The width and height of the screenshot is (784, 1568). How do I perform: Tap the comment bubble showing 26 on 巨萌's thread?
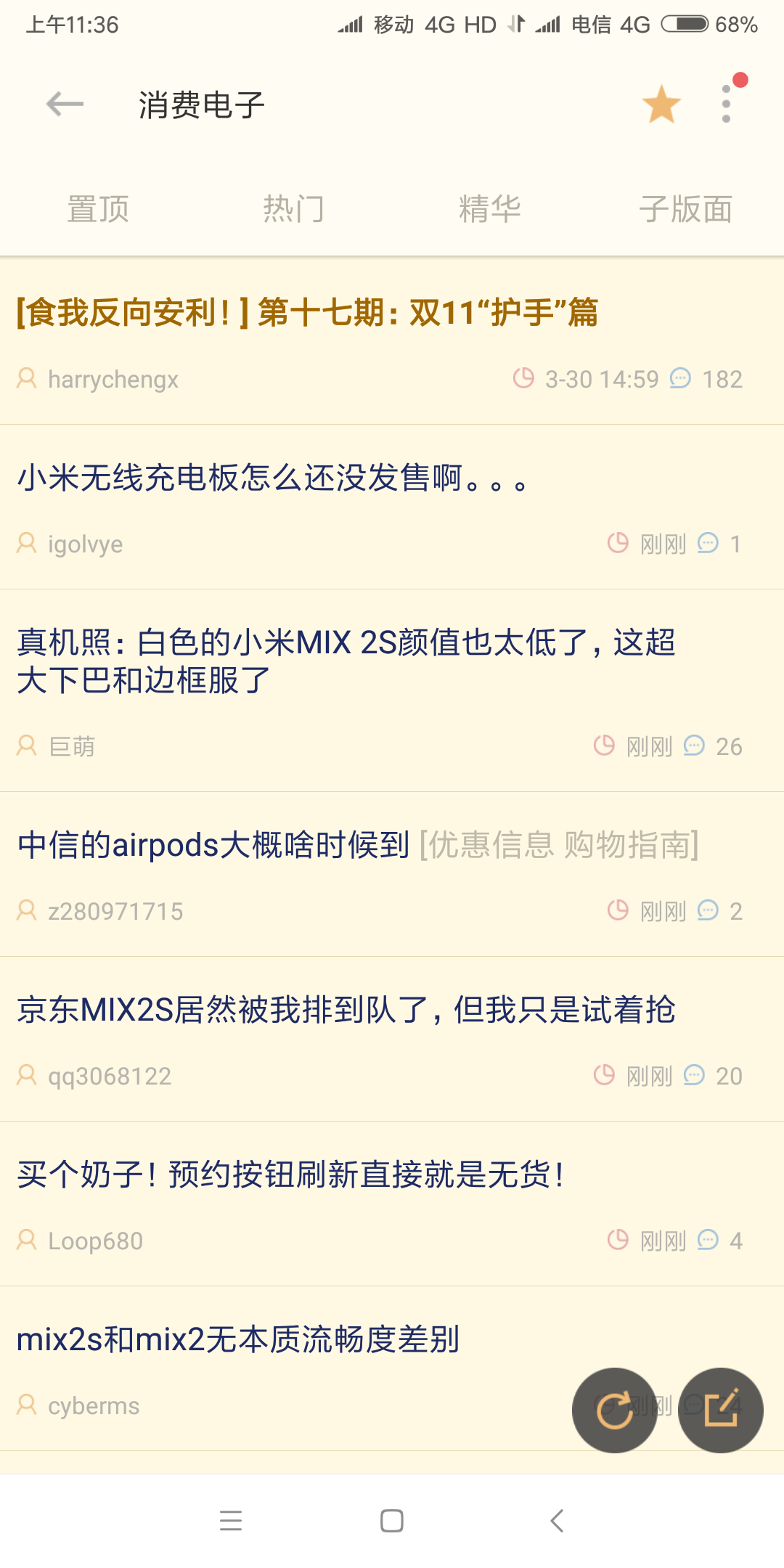coord(695,746)
